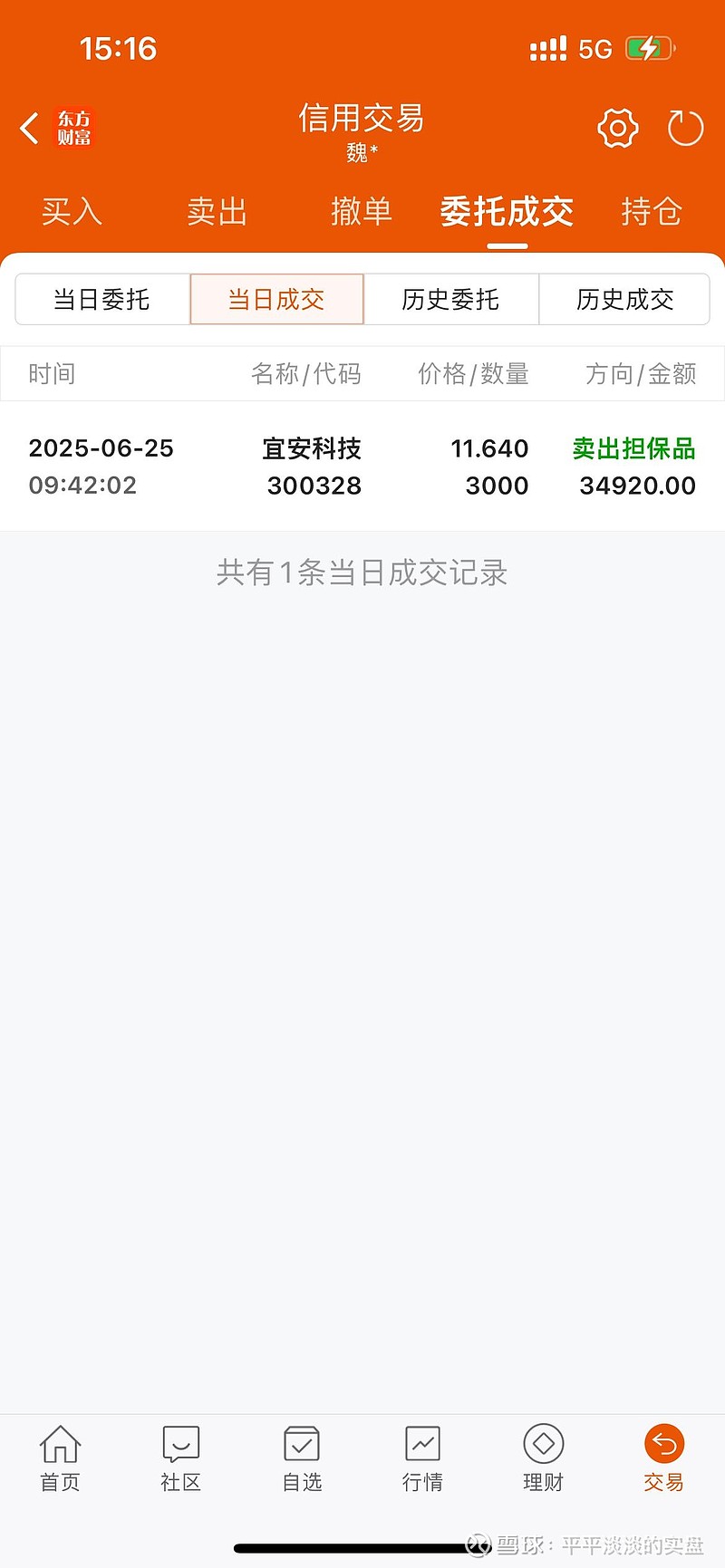Switch to the 买入 buy tab
Screen dimensions: 725x1568
tap(72, 212)
